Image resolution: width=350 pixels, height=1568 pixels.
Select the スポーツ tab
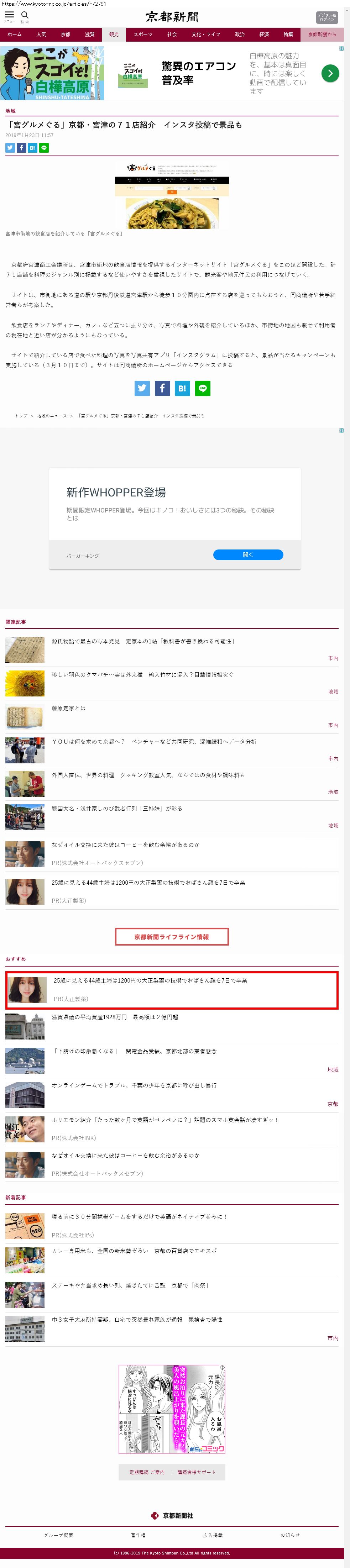[143, 35]
